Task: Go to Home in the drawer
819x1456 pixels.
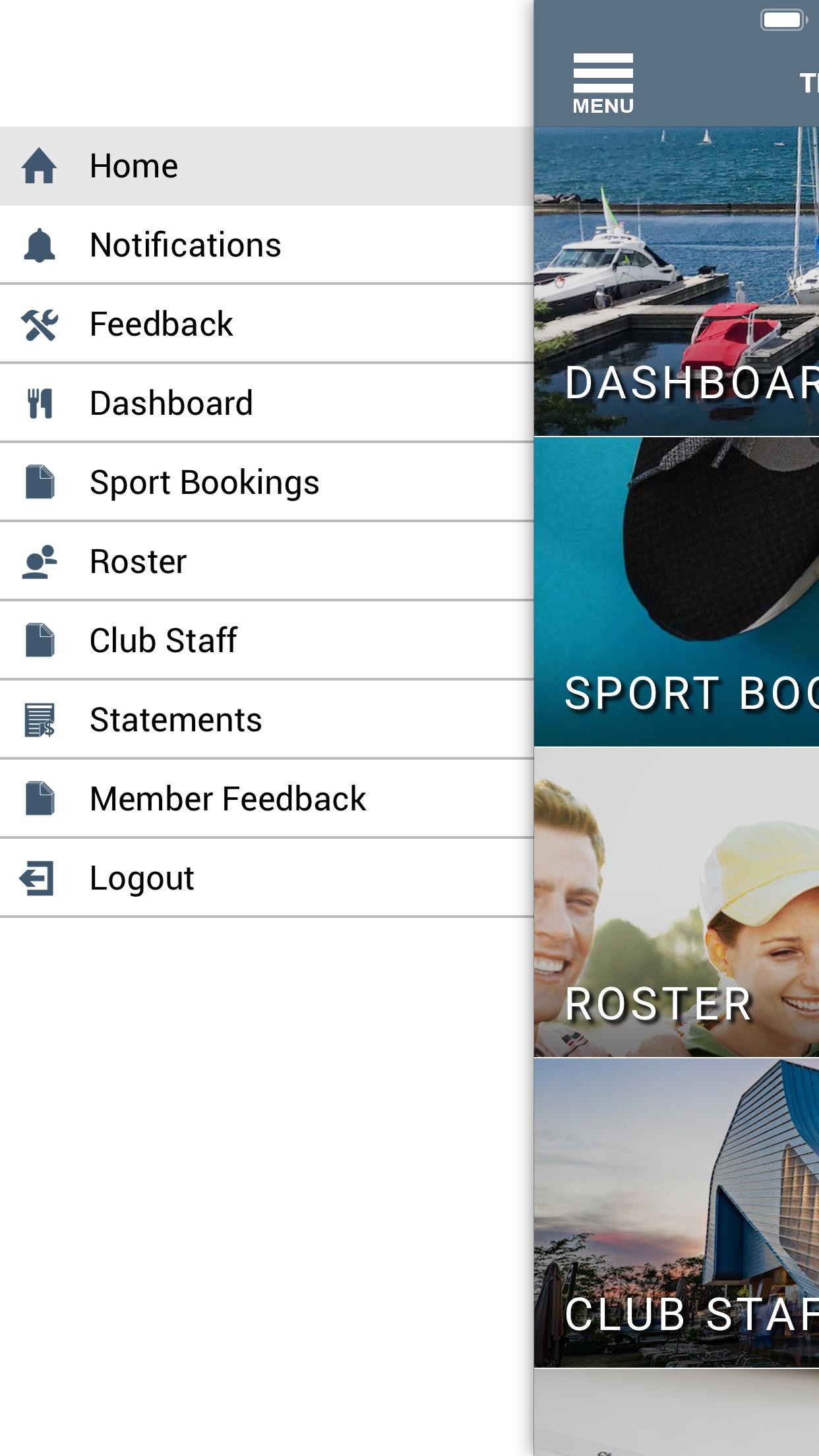Action: (x=266, y=166)
